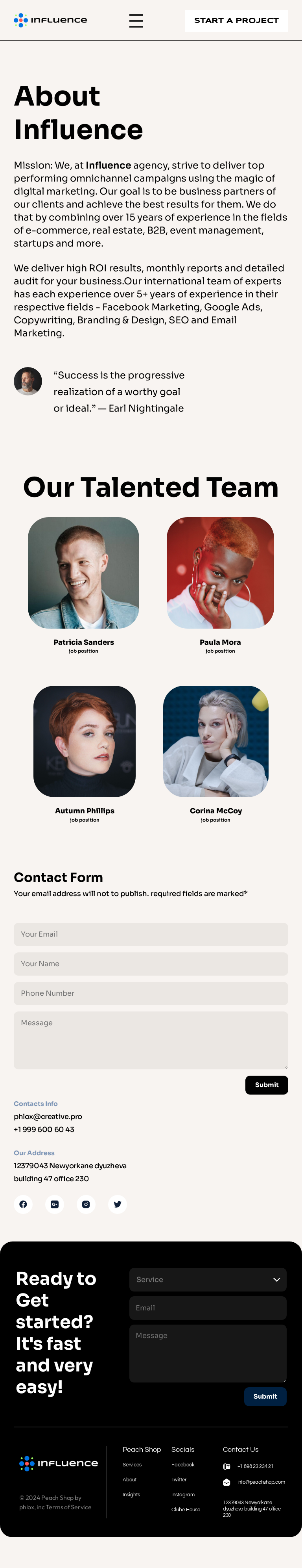The image size is (302, 1568).
Task: Tap Start a Project button
Action: pyautogui.click(x=236, y=21)
